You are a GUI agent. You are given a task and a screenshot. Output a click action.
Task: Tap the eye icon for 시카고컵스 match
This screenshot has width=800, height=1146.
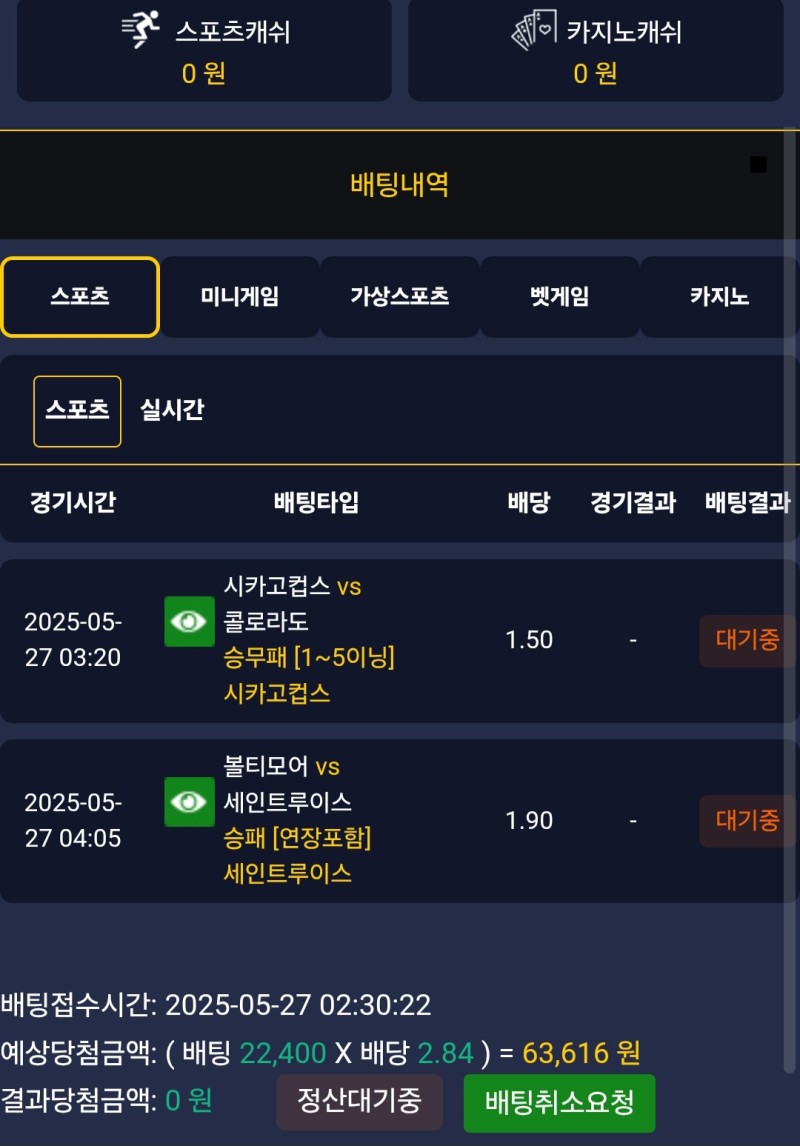pos(190,622)
